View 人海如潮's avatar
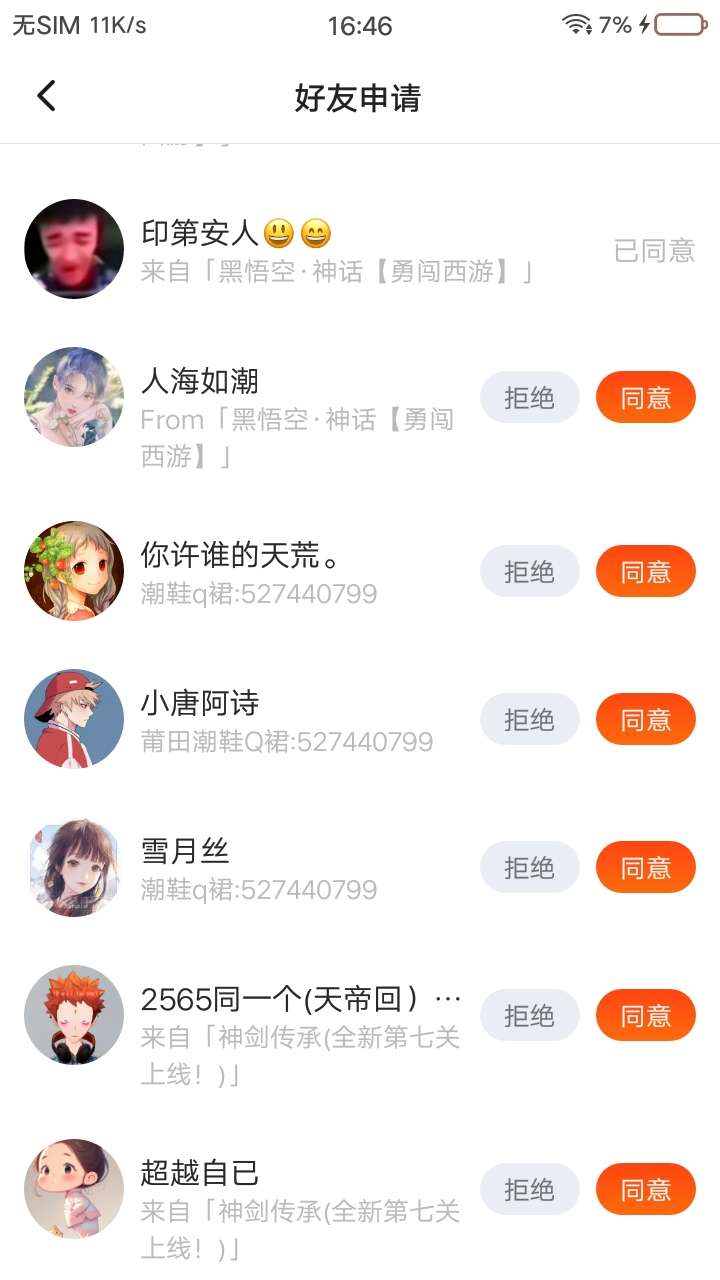This screenshot has height=1280, width=720. click(x=74, y=397)
